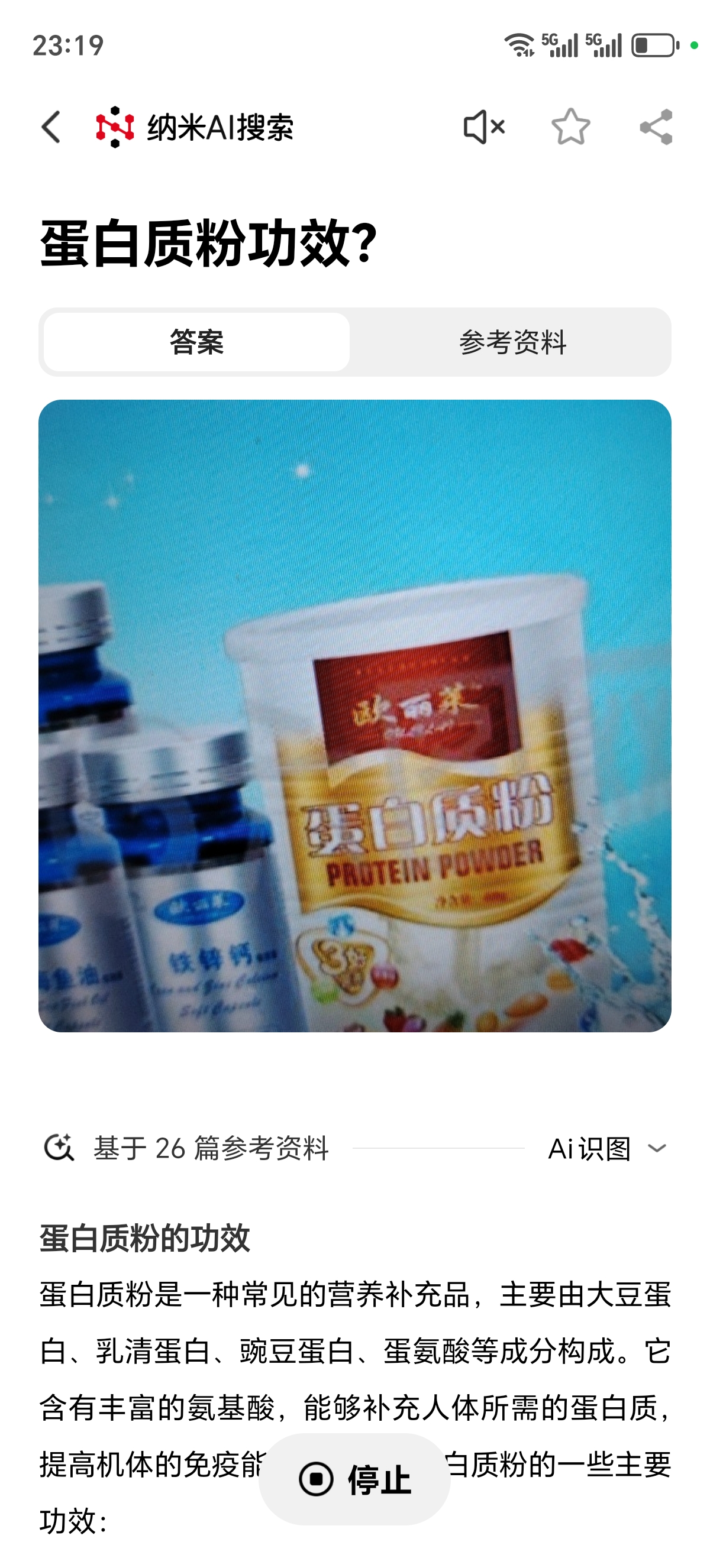Viewport: 710px width, 1568px height.
Task: View the 26 reference sources
Action: [210, 1149]
